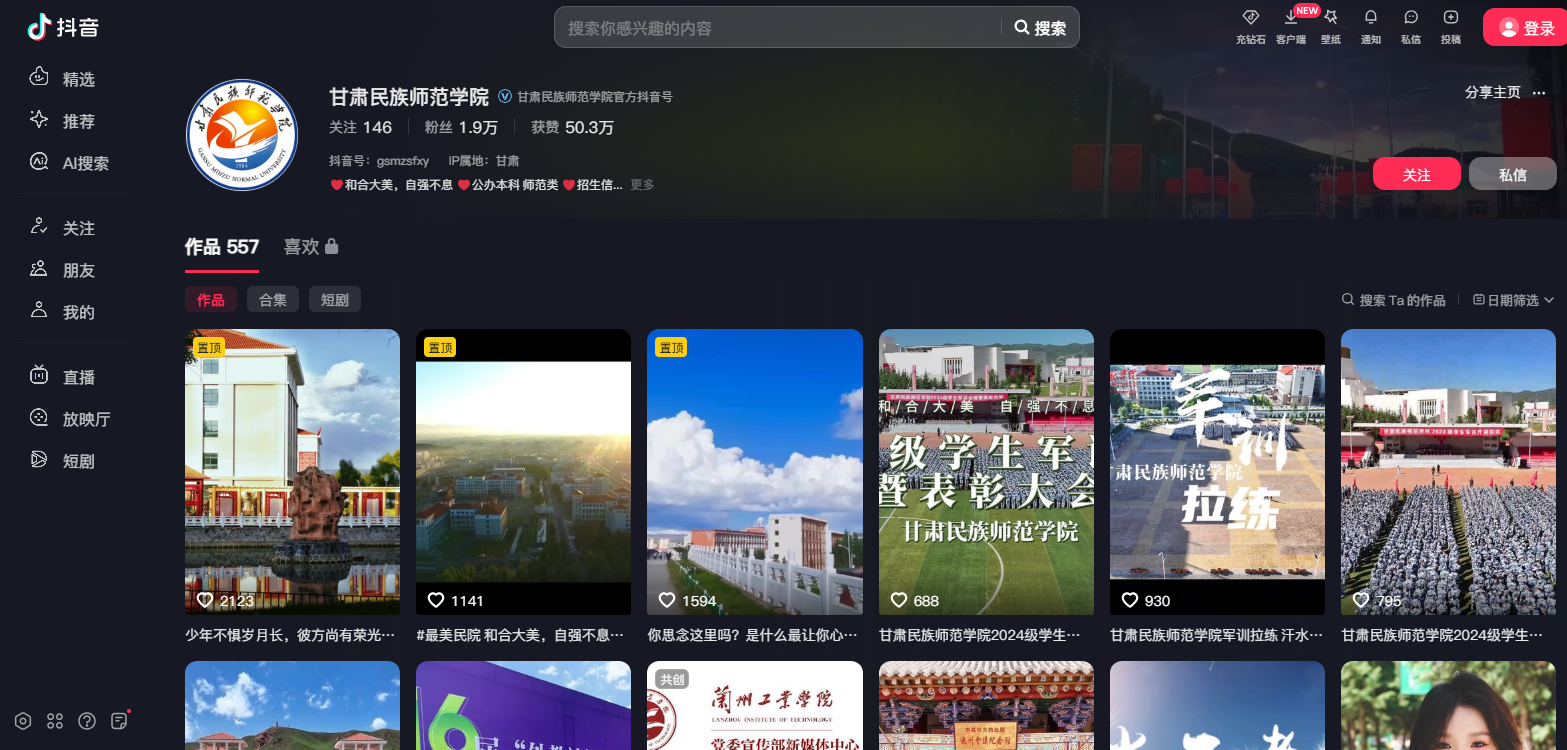Open the 分享主页 share option
The height and width of the screenshot is (750, 1567).
point(1492,92)
